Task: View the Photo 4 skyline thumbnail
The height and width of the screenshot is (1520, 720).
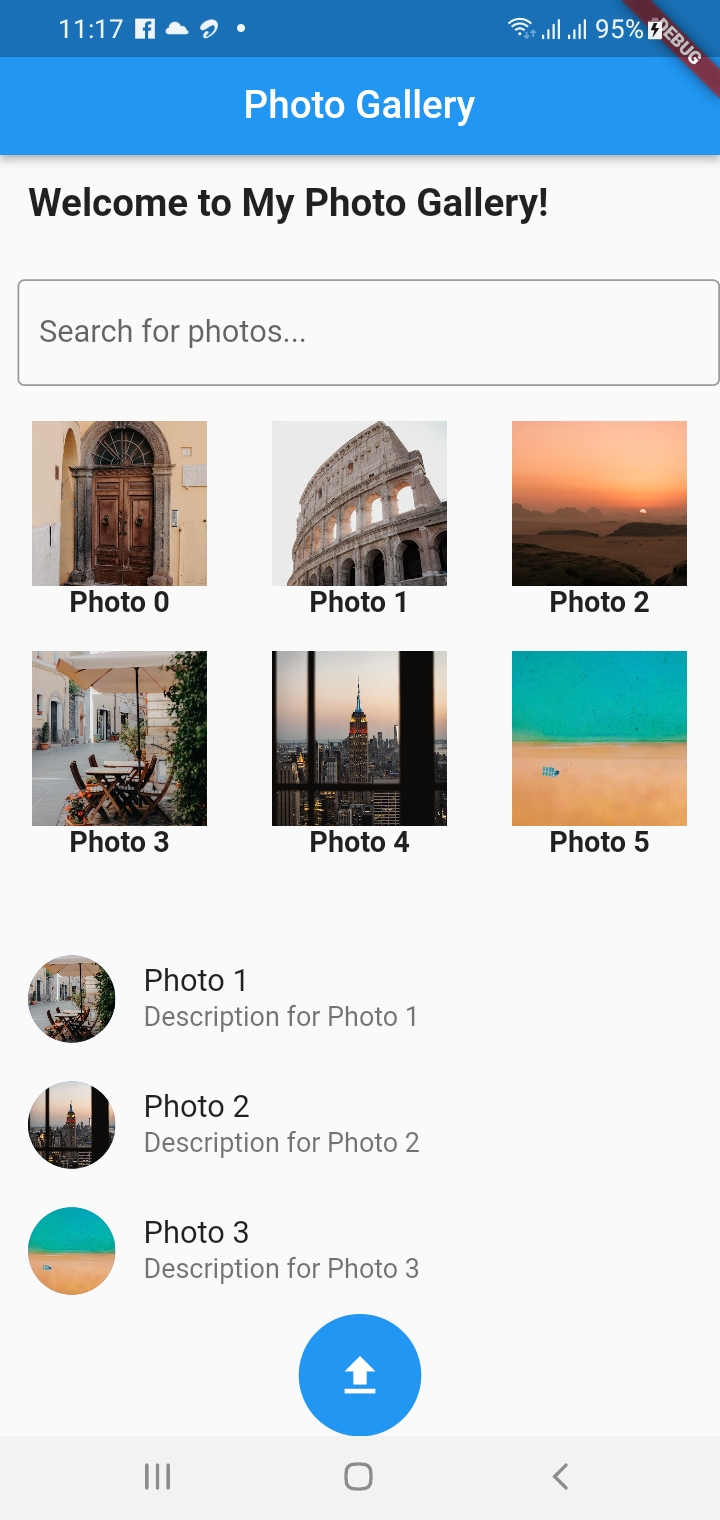Action: (x=359, y=738)
